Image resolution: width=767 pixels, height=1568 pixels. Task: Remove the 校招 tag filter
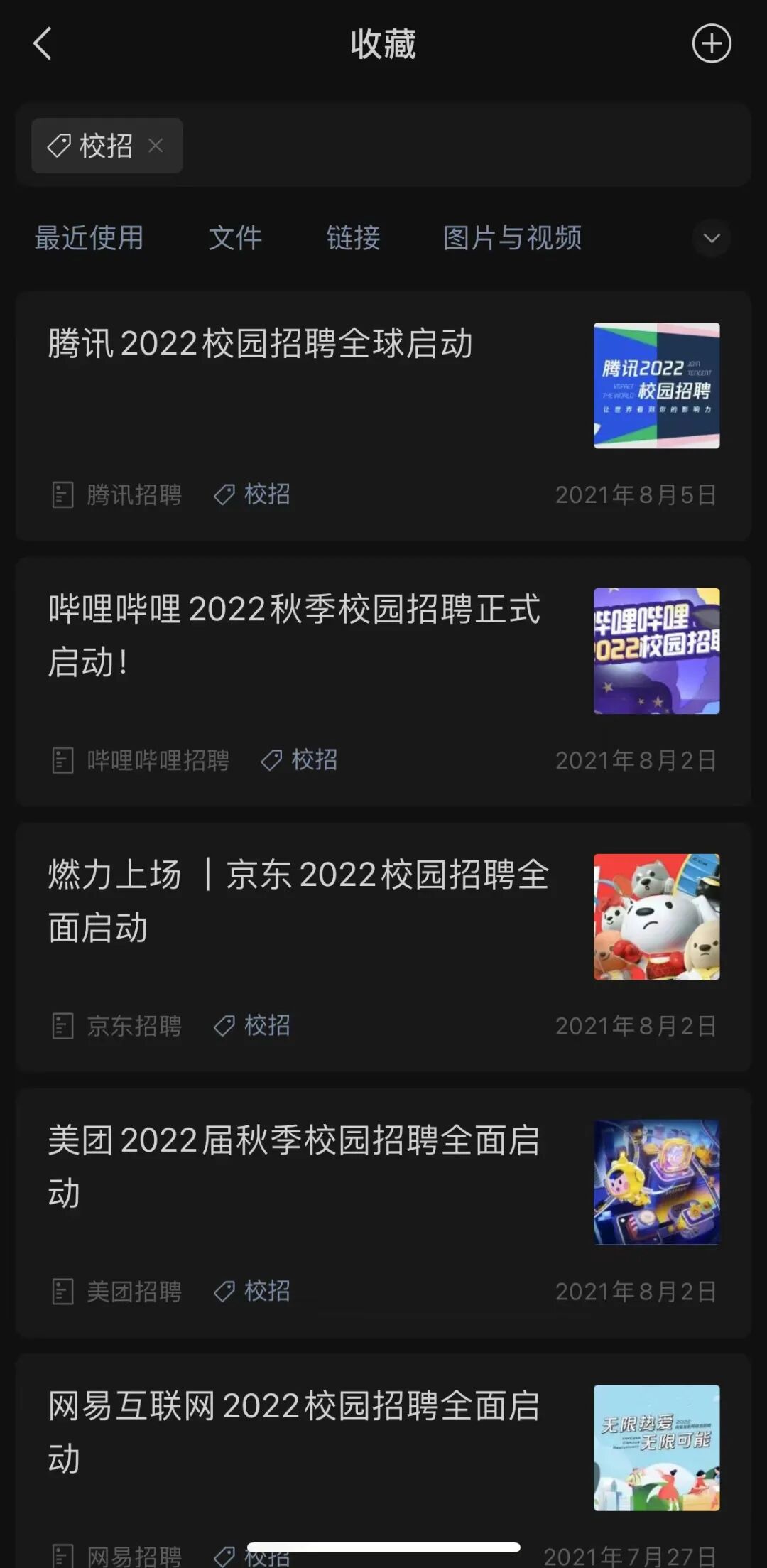pyautogui.click(x=156, y=146)
